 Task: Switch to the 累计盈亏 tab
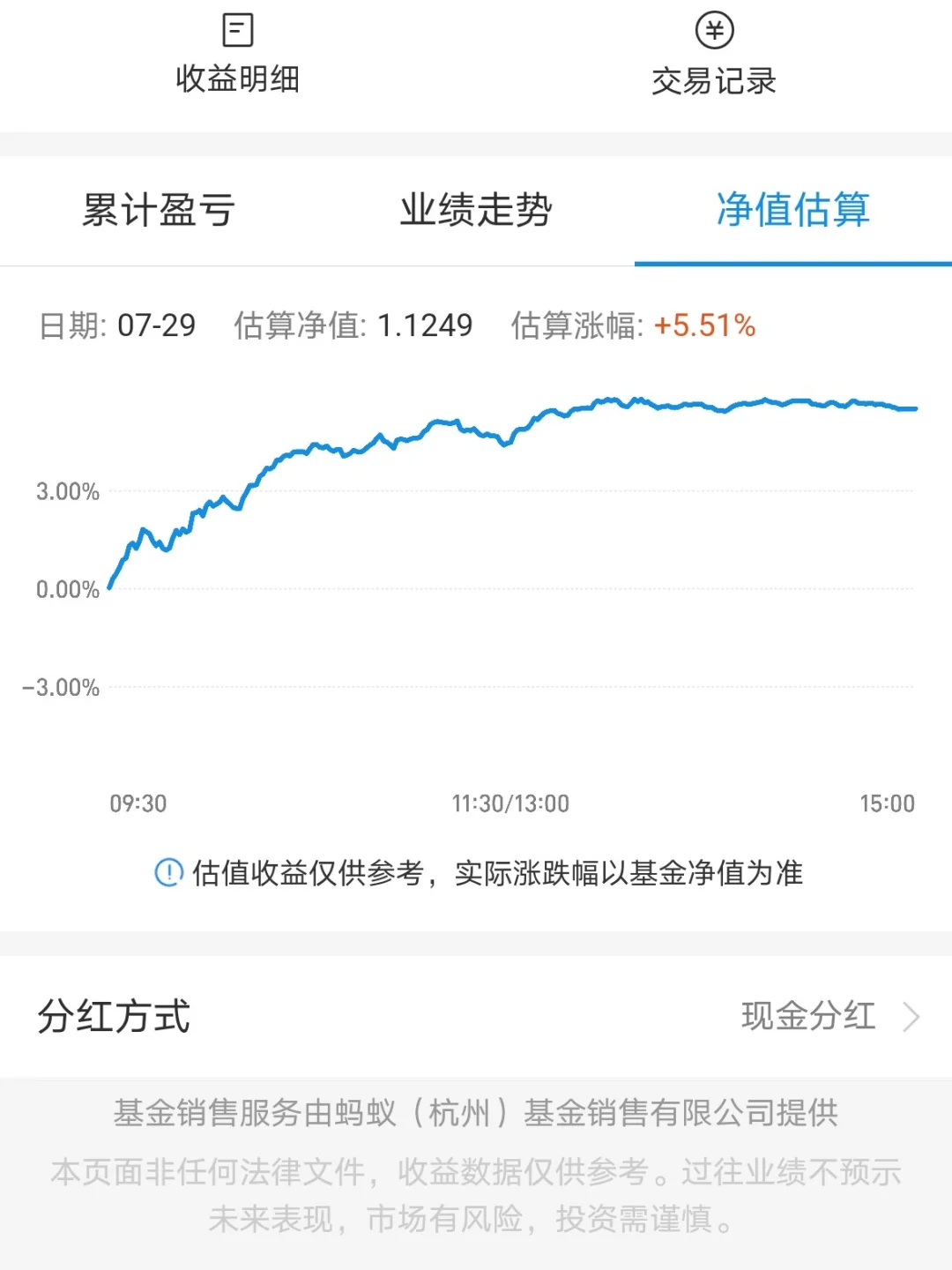(x=157, y=210)
